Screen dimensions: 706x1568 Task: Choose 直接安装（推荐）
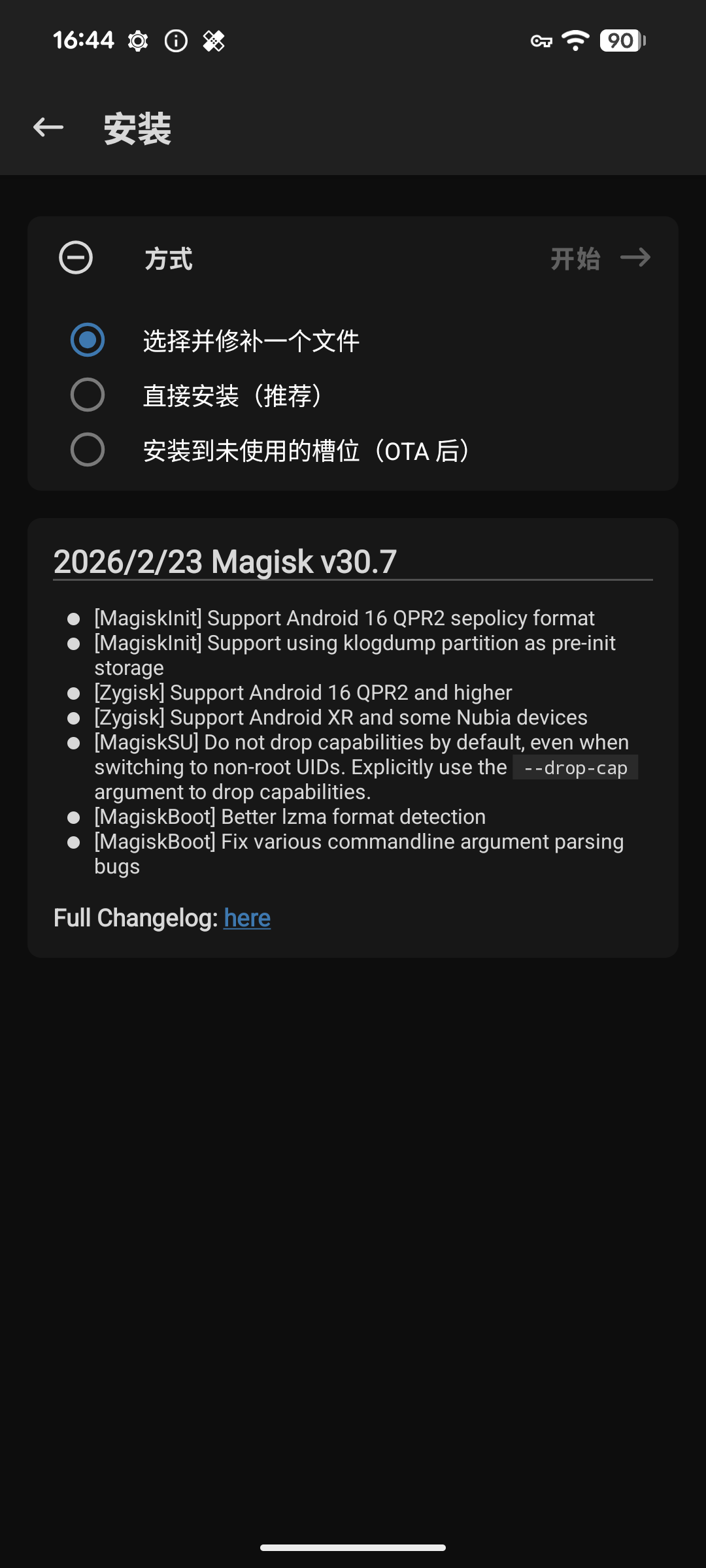[88, 395]
